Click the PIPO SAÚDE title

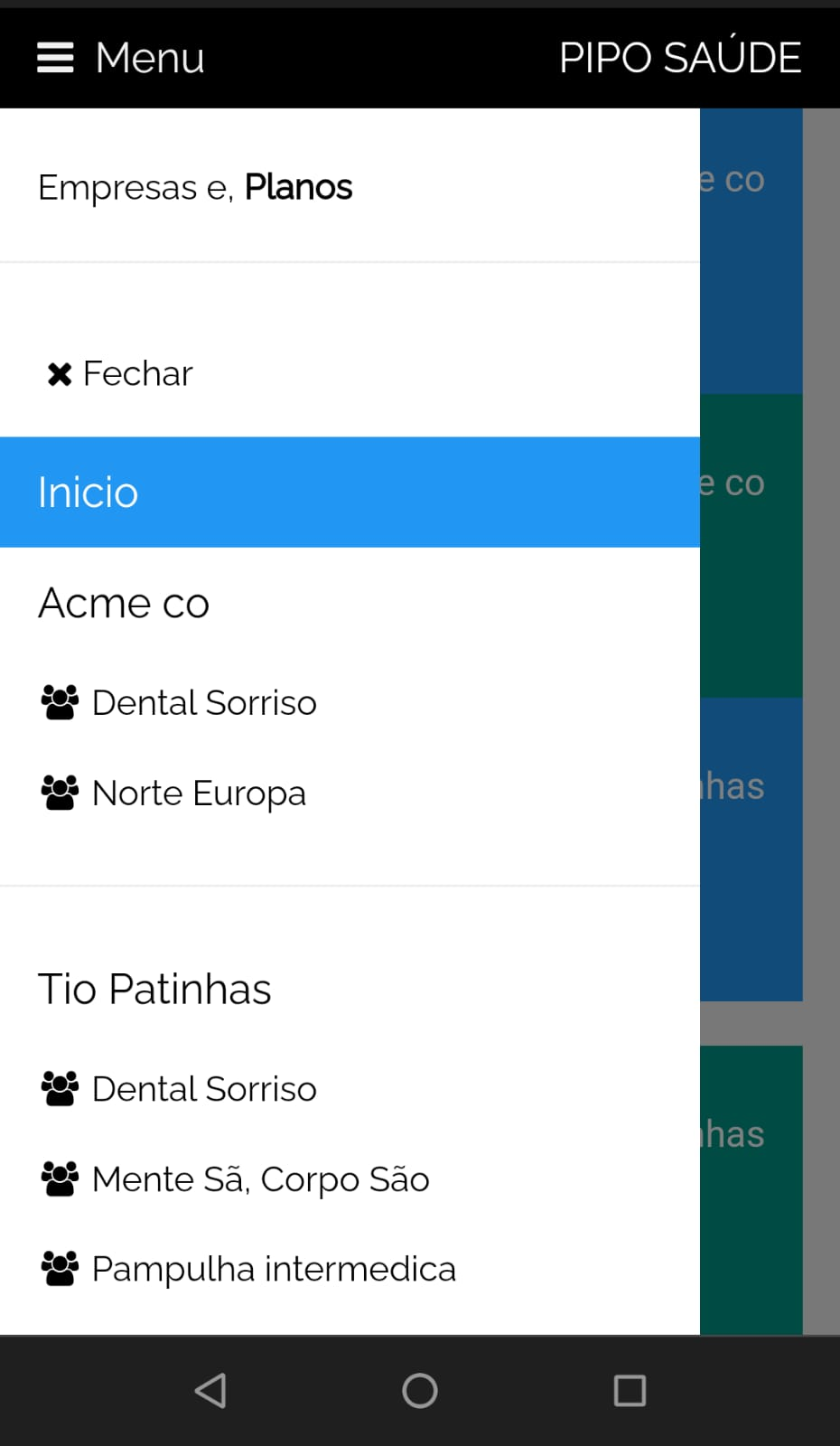click(680, 57)
